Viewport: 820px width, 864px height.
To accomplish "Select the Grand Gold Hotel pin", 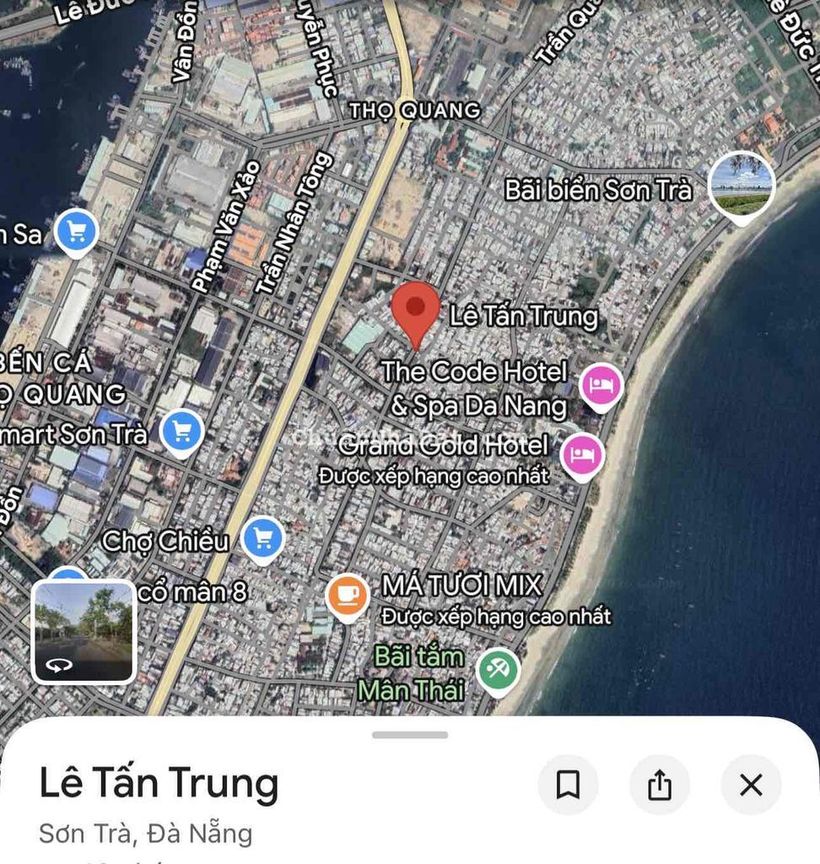I will 582,455.
